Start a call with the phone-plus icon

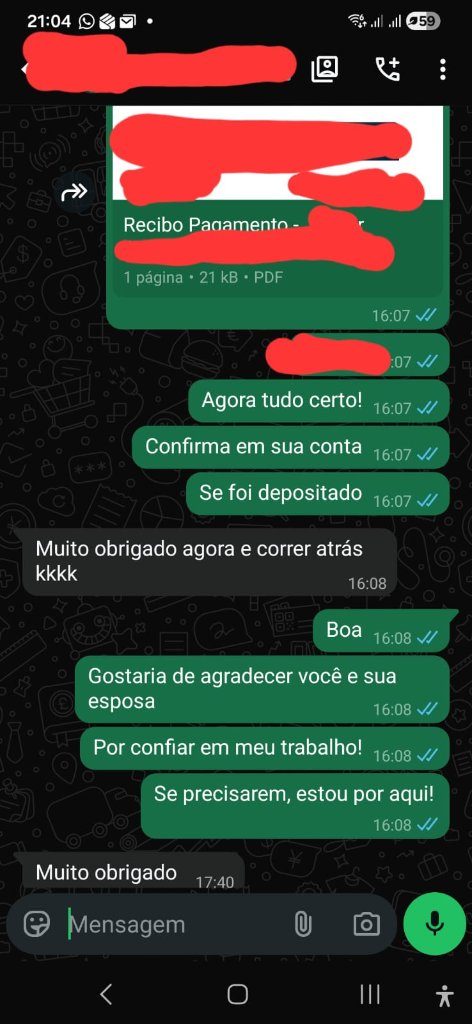(388, 69)
